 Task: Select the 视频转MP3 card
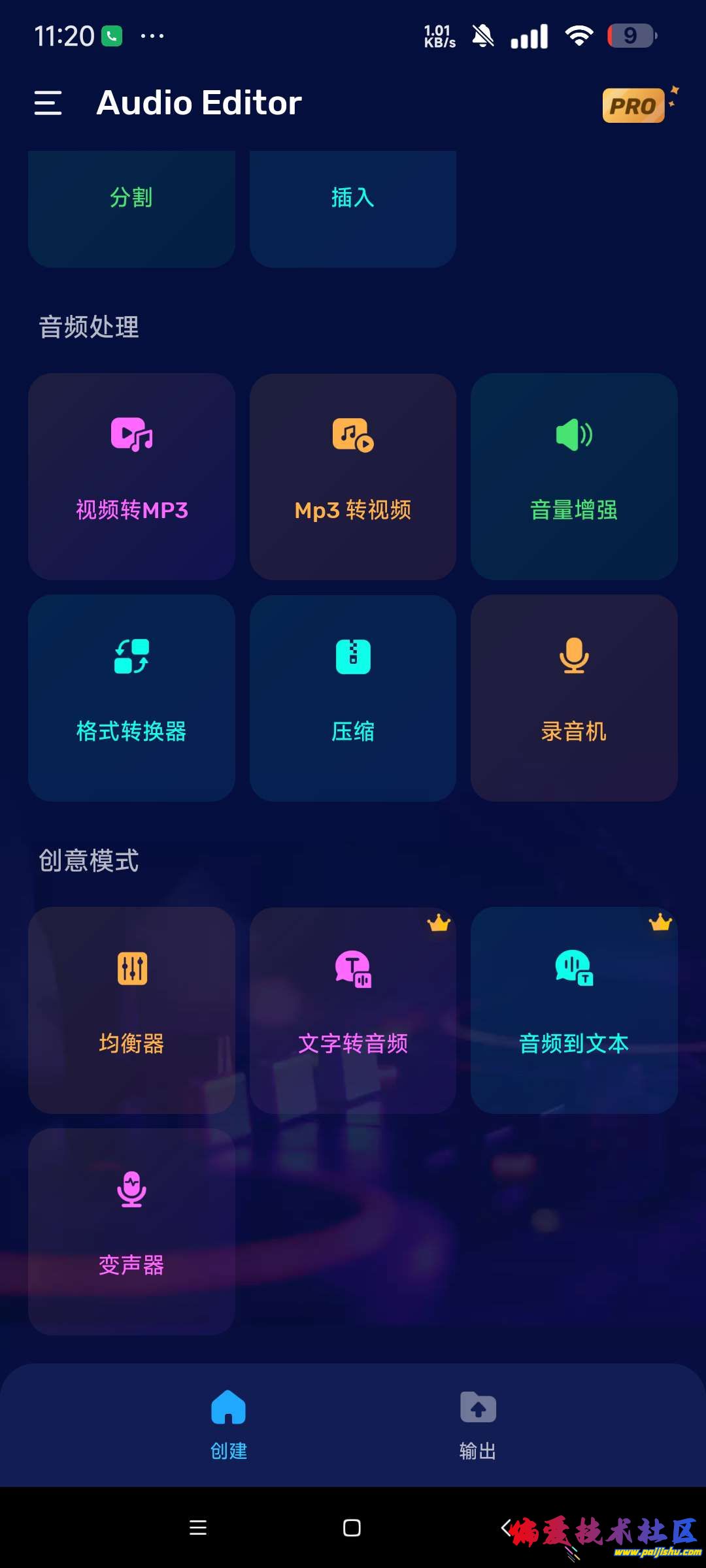[131, 476]
